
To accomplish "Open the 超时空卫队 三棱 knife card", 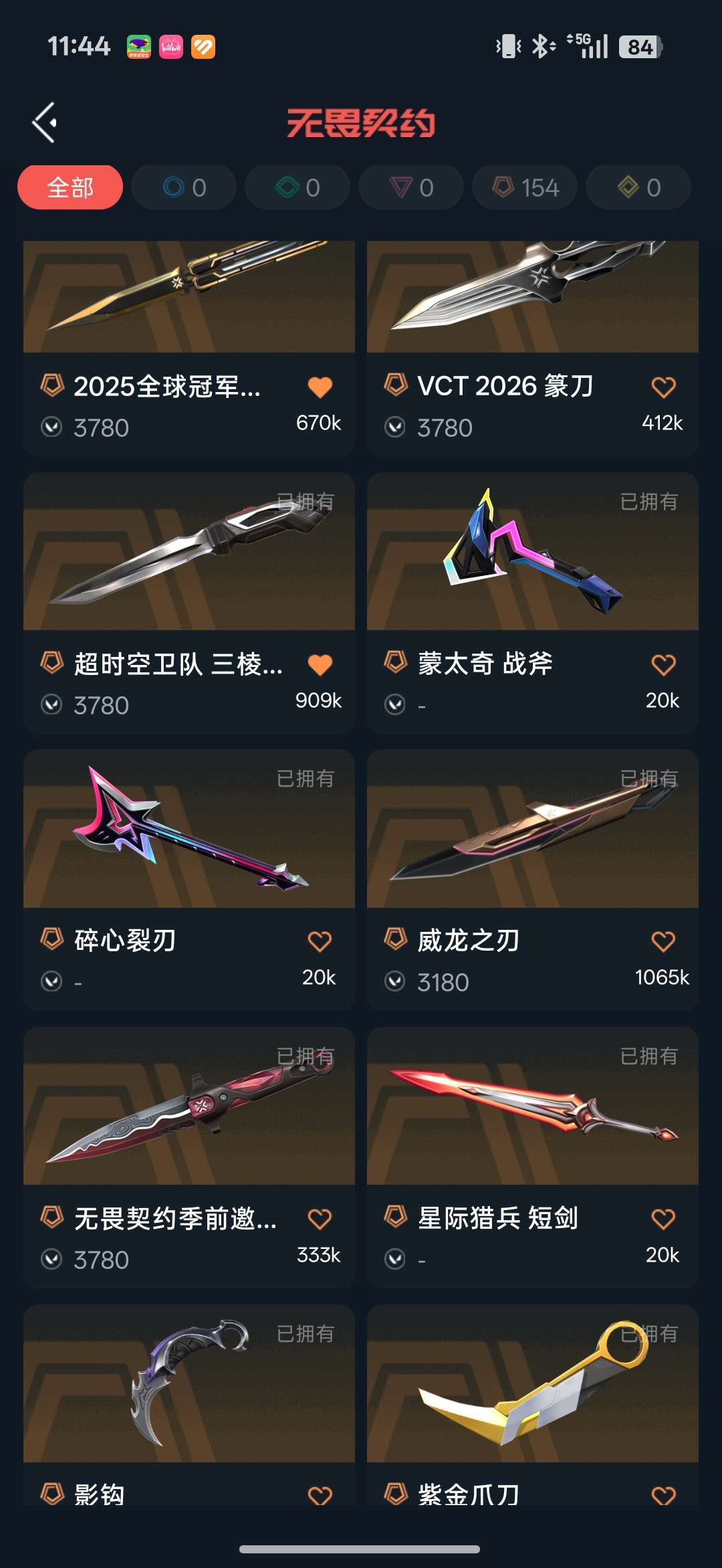I will tap(189, 603).
